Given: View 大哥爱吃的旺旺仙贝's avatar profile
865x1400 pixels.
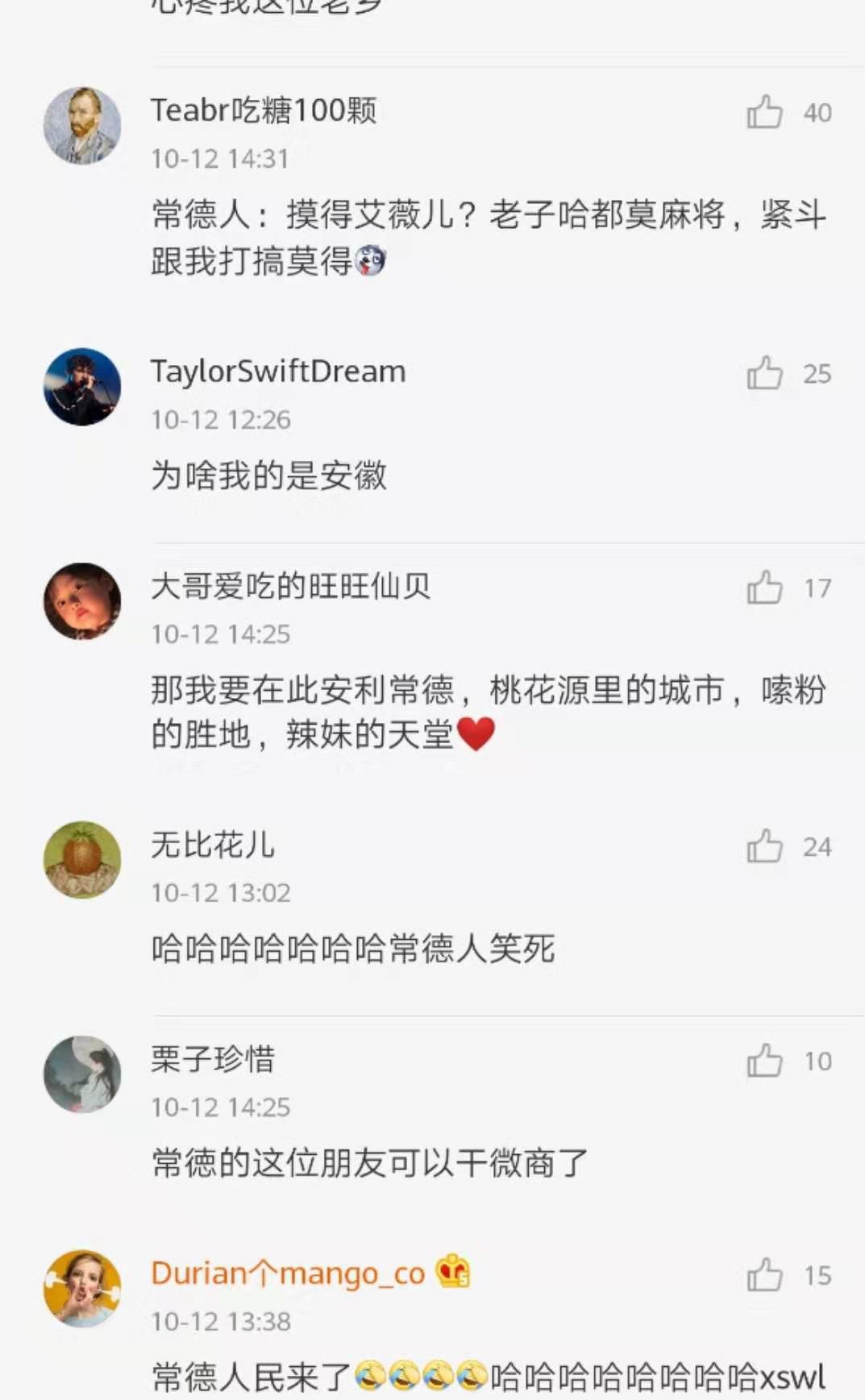Looking at the screenshot, I should click(82, 601).
